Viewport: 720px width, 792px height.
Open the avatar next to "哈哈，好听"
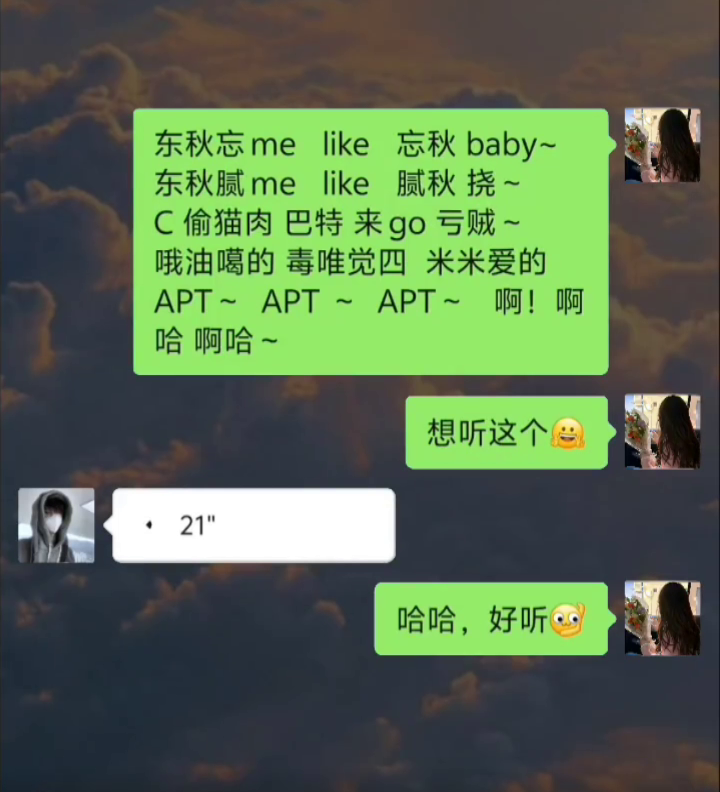[661, 618]
